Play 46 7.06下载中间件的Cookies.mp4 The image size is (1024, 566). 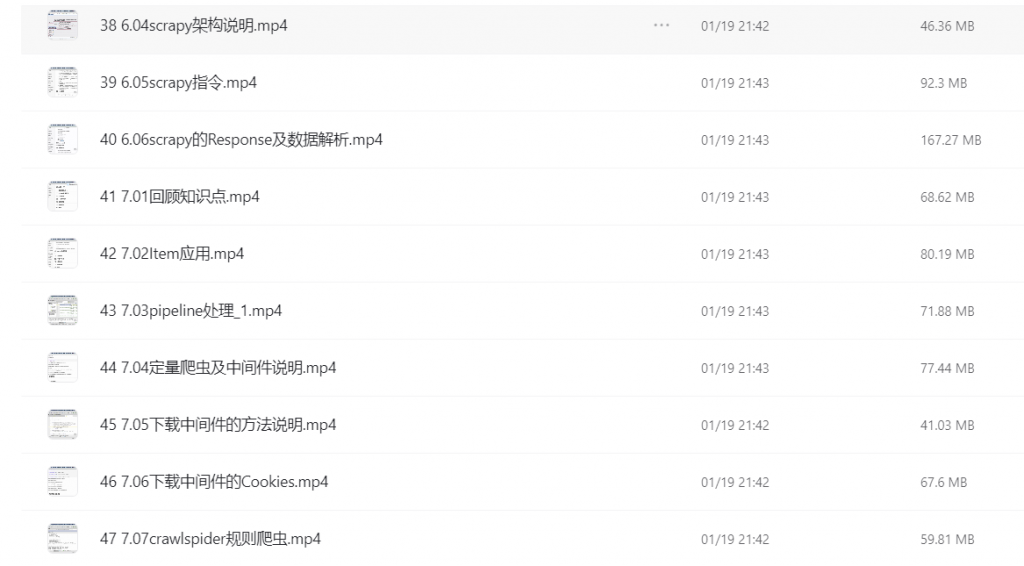click(x=214, y=482)
